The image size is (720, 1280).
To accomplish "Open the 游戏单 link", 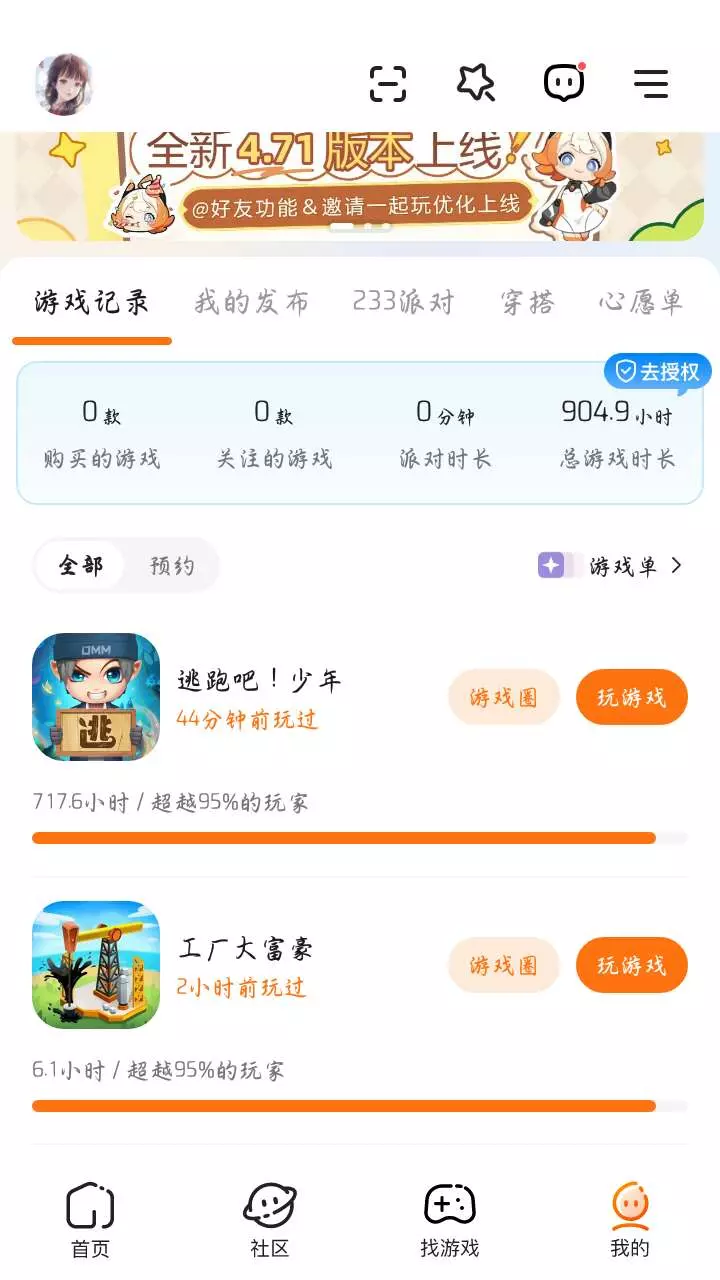I will pyautogui.click(x=611, y=566).
